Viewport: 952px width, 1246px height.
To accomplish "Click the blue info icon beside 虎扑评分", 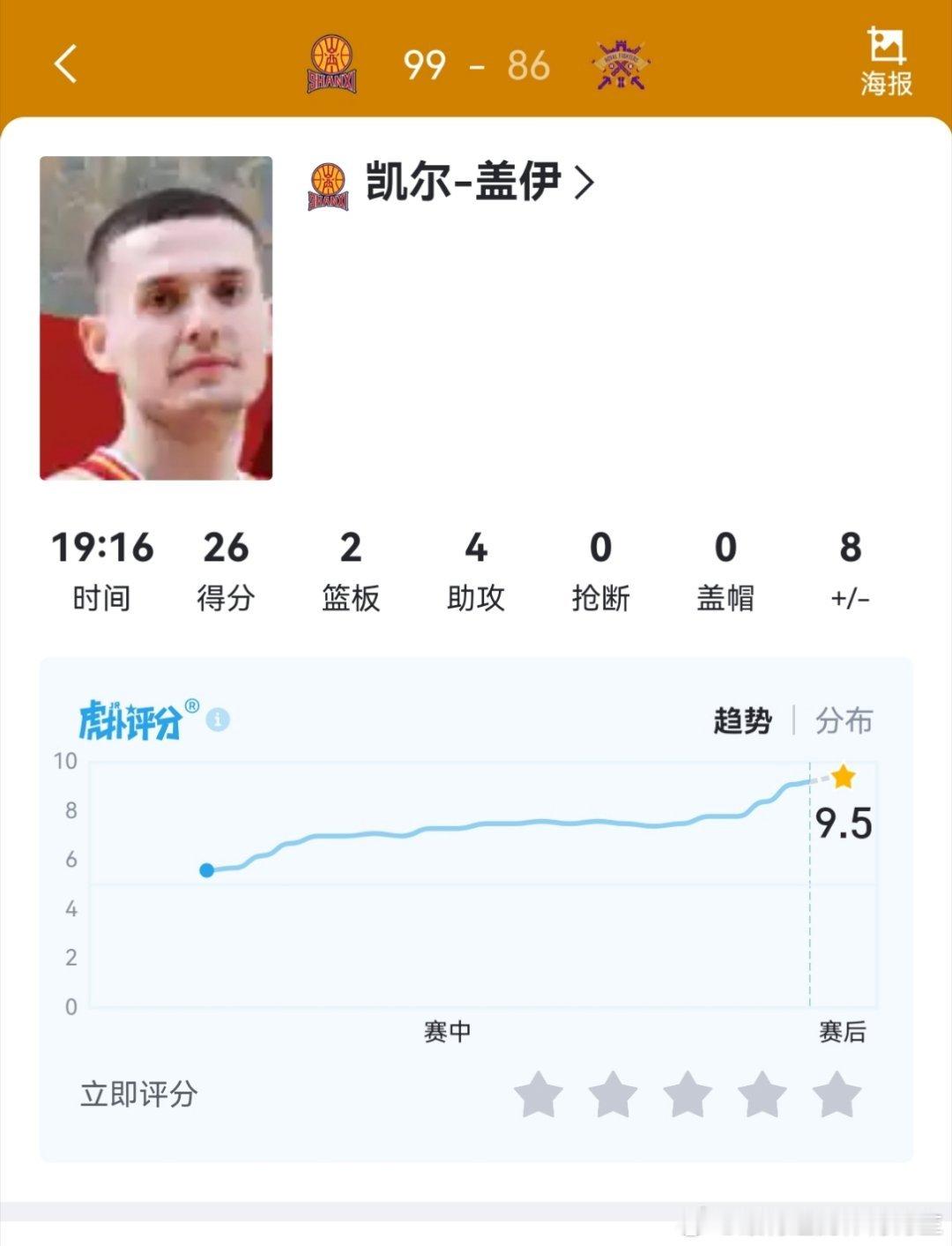I will pyautogui.click(x=216, y=720).
